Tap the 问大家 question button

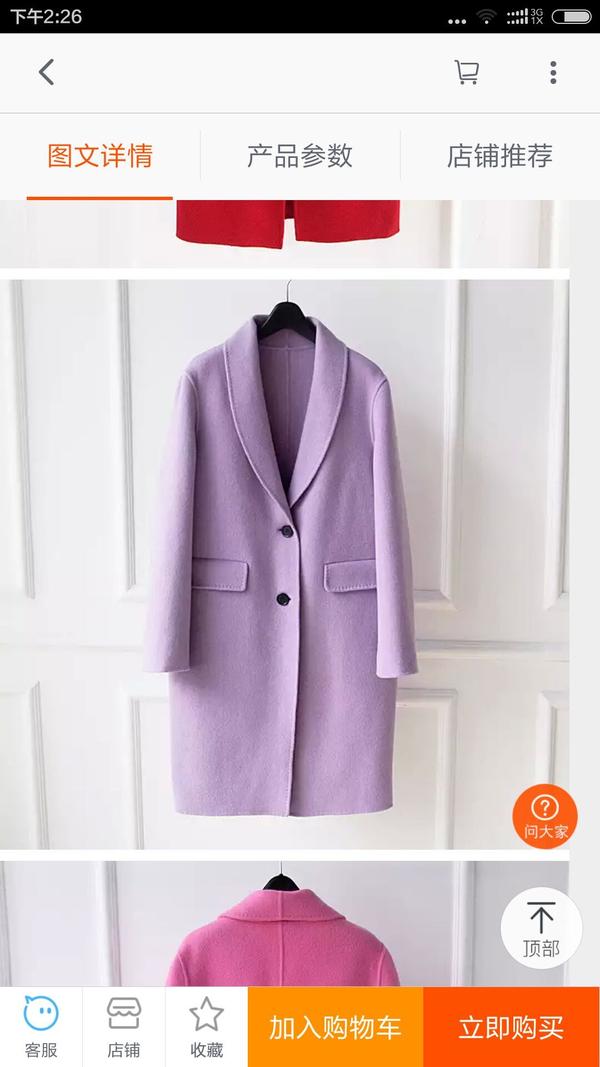coord(545,816)
